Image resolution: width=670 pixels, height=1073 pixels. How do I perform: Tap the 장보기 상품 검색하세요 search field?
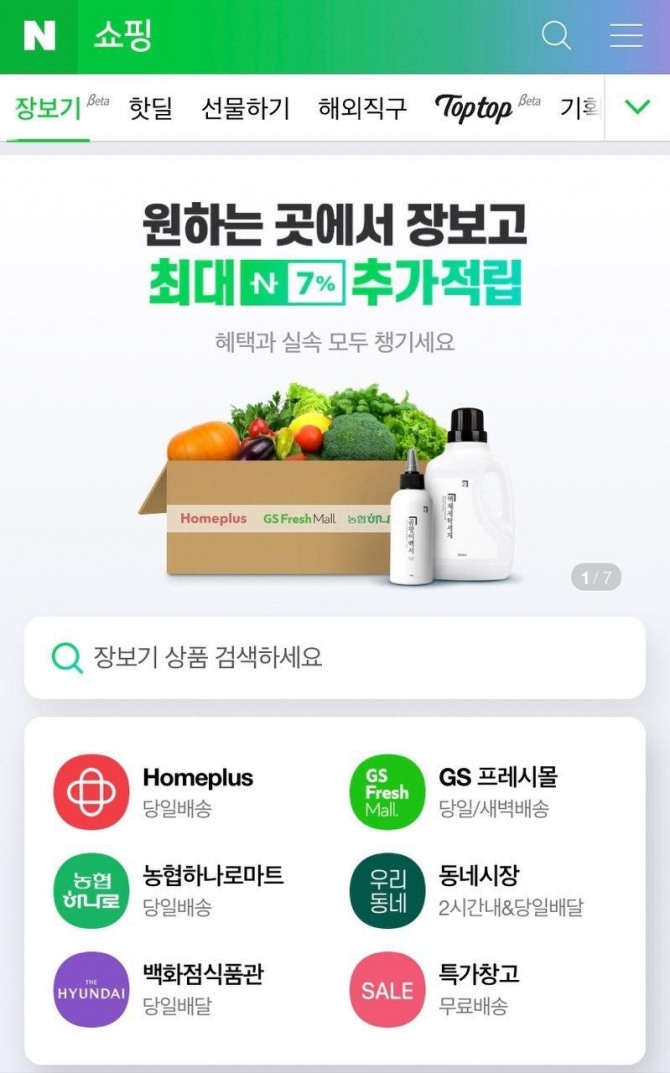click(335, 657)
